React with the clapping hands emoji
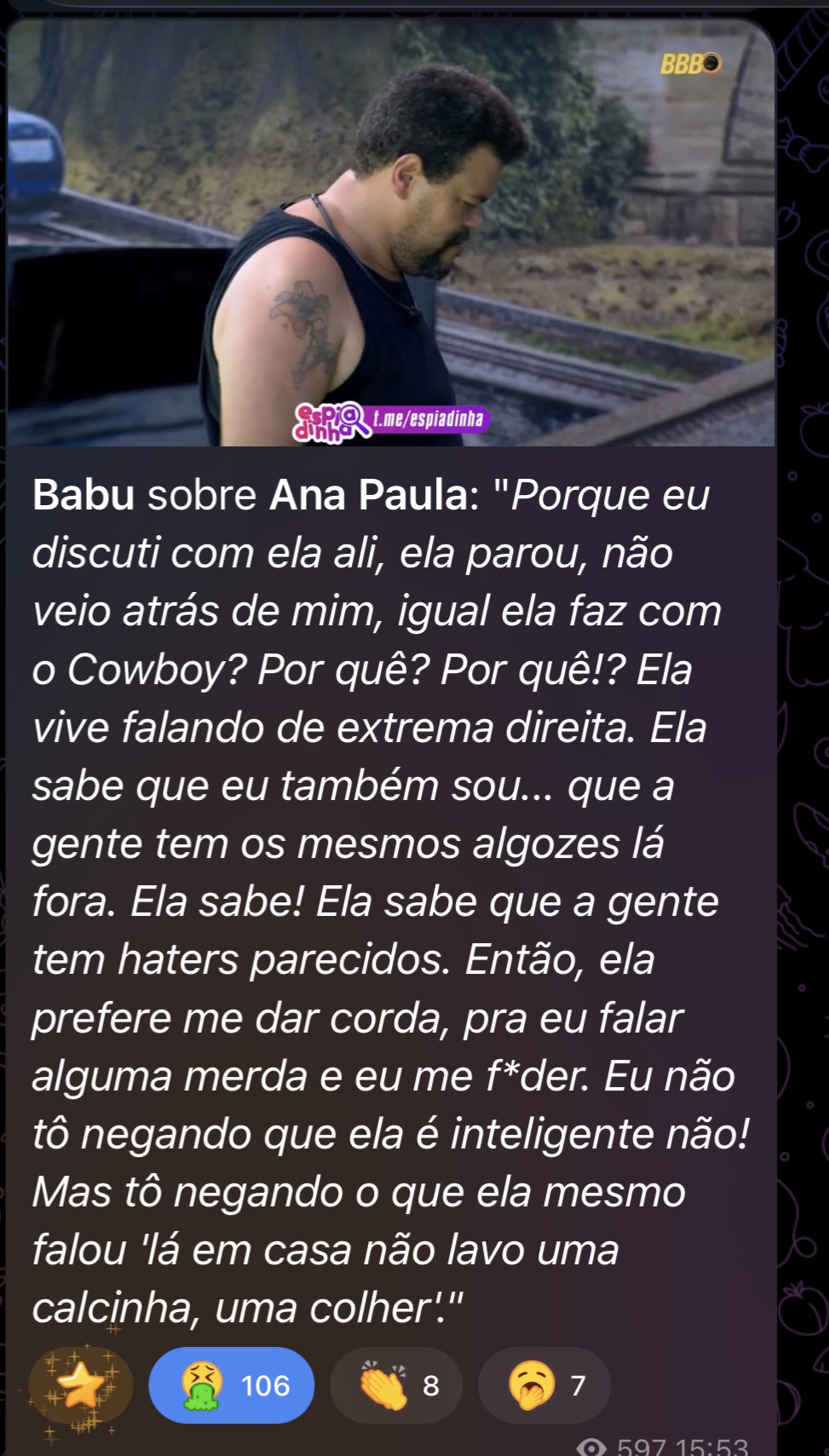Screen dimensions: 829x1456 tap(396, 1385)
